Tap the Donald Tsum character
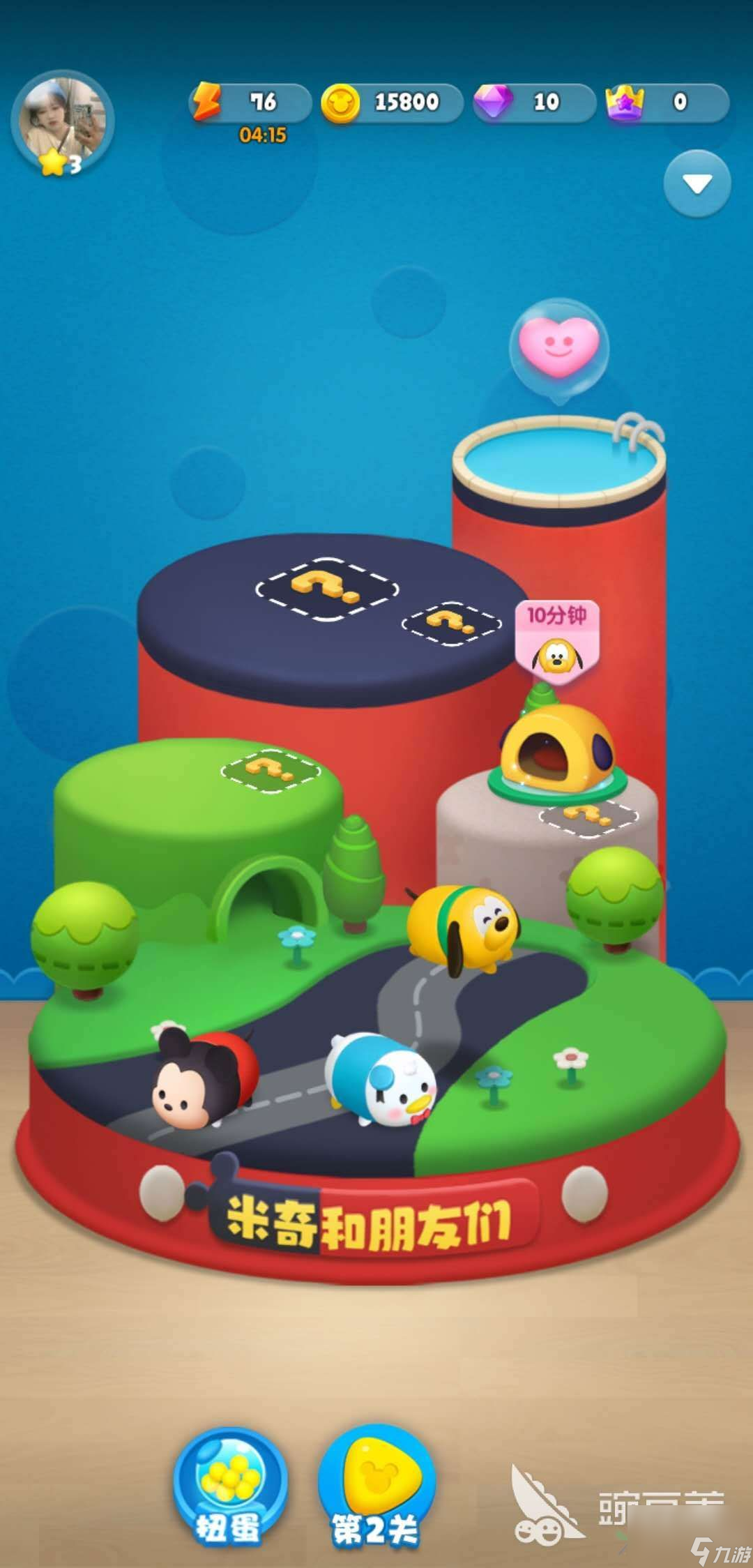Image resolution: width=753 pixels, height=1568 pixels. pyautogui.click(x=380, y=1079)
